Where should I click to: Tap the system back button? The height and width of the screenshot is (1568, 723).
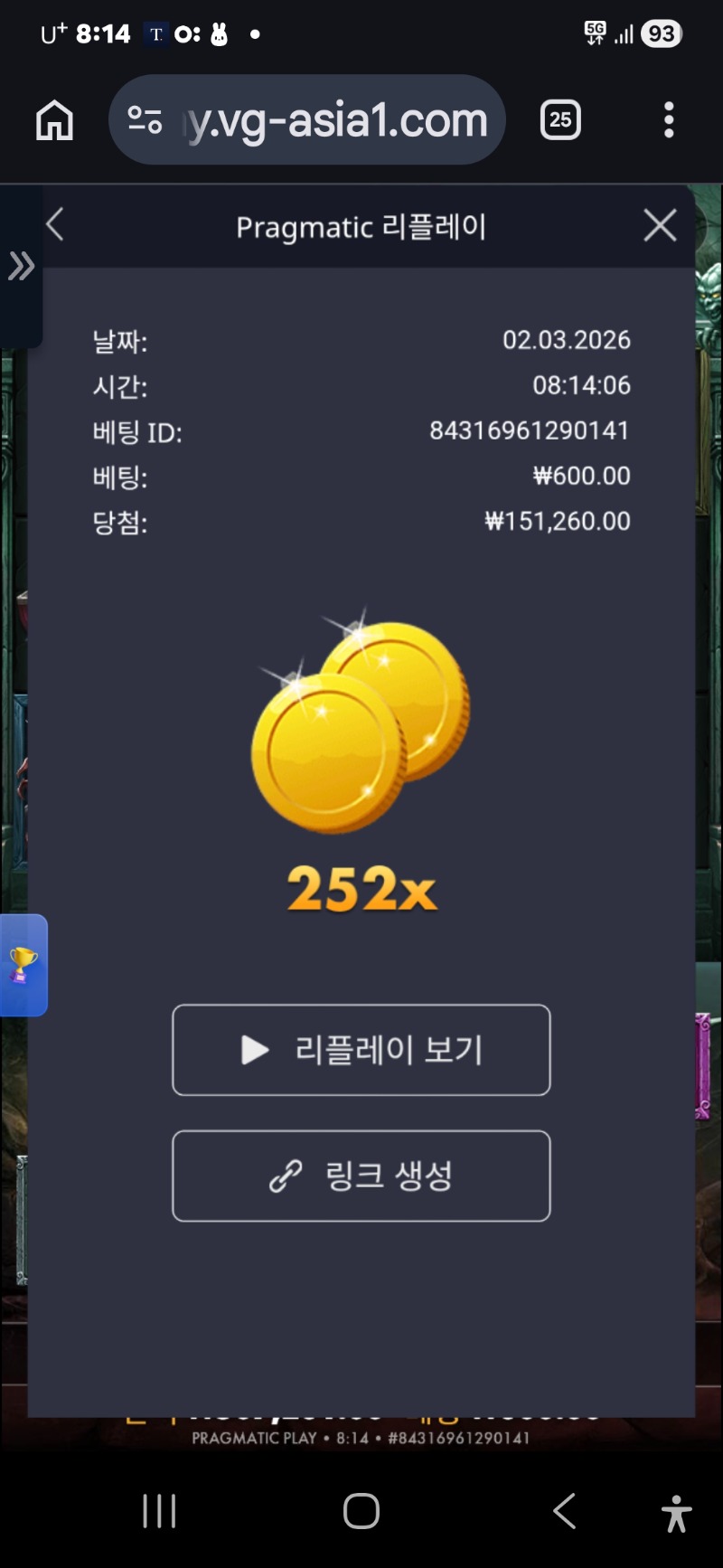pyautogui.click(x=564, y=1511)
